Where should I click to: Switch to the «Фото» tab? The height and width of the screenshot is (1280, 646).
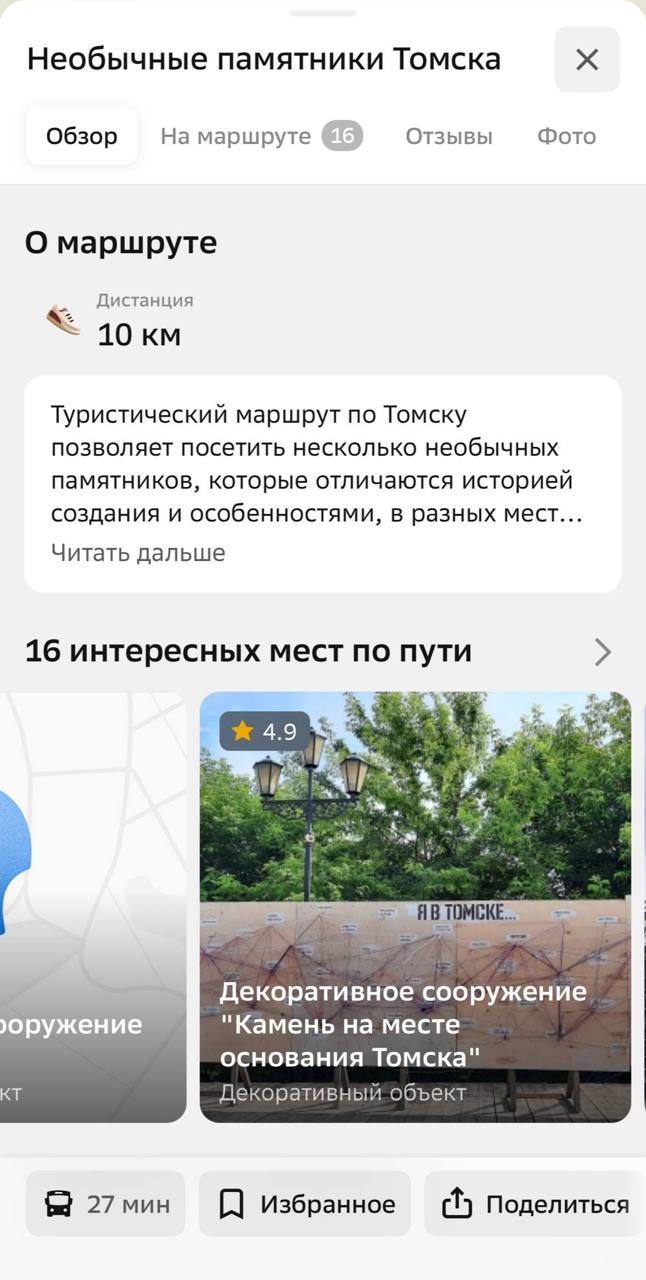pos(566,136)
